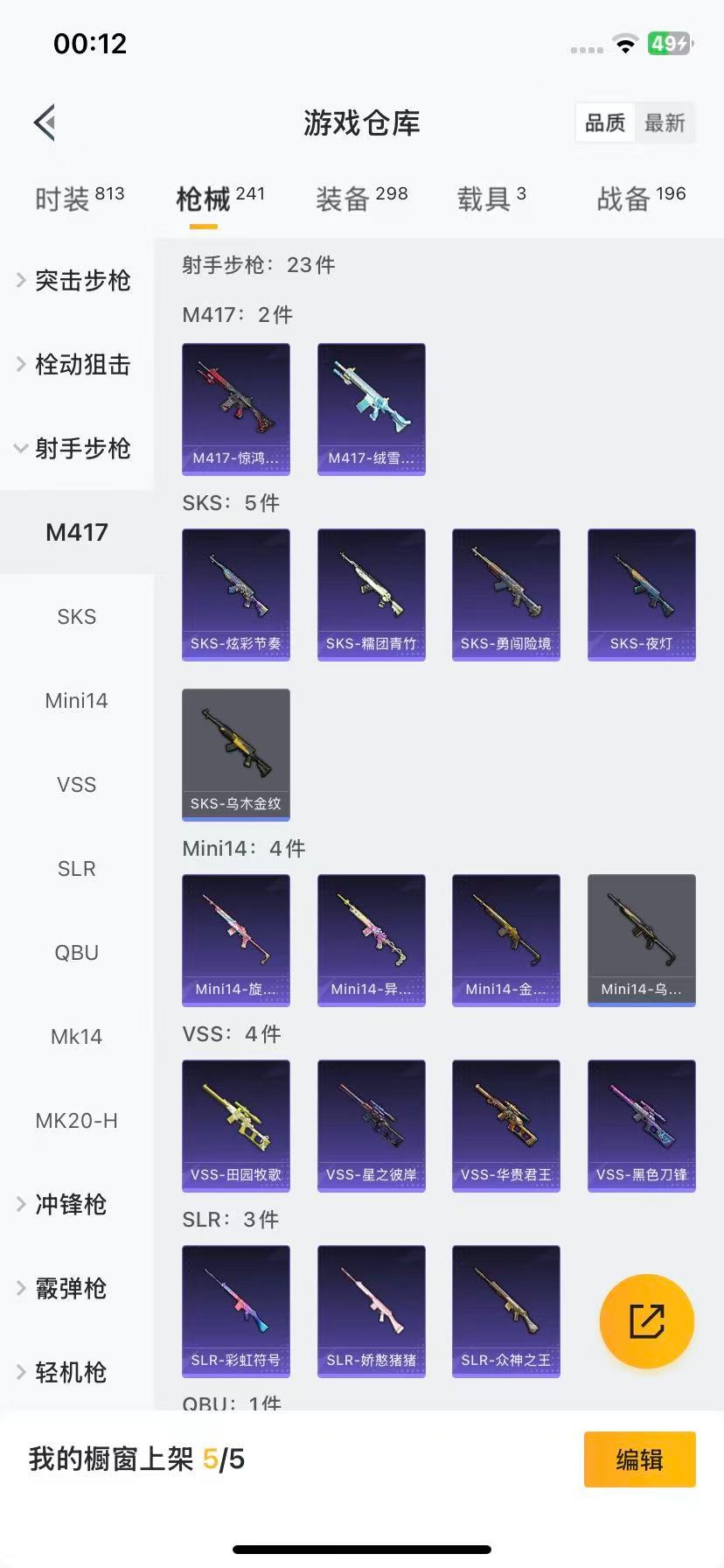
Task: Select the M417 sidebar entry
Action: (76, 532)
